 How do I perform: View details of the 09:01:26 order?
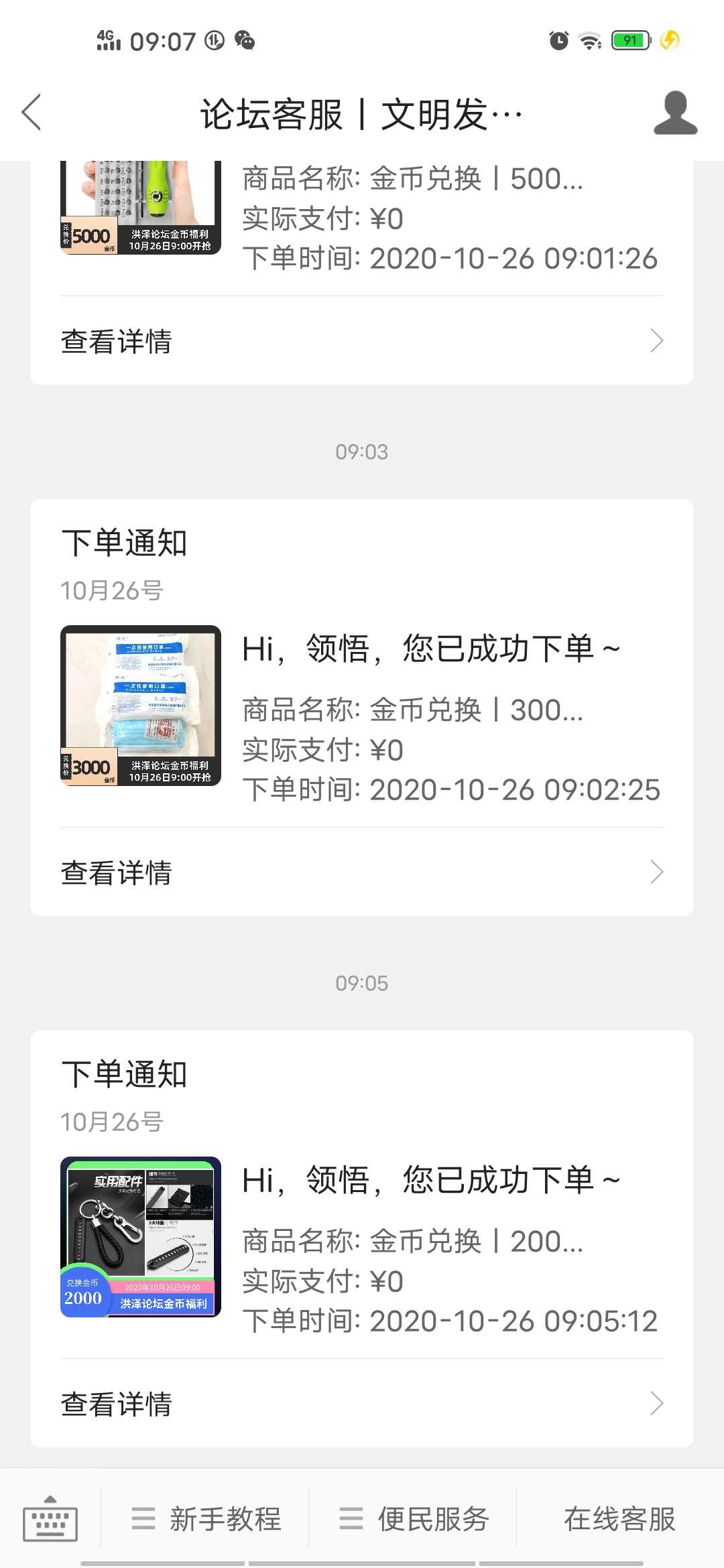point(362,341)
